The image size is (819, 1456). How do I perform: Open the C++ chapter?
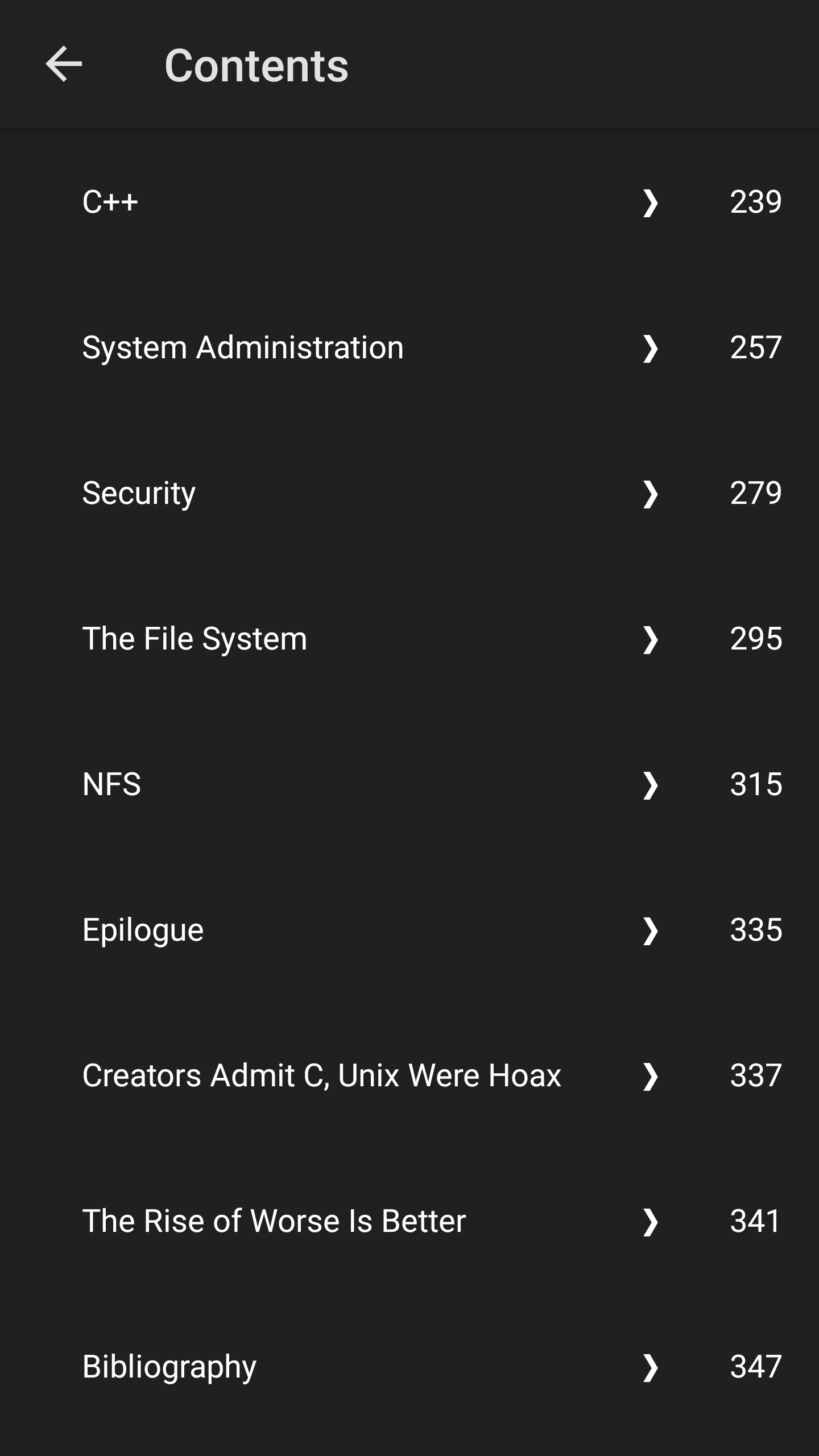click(110, 202)
